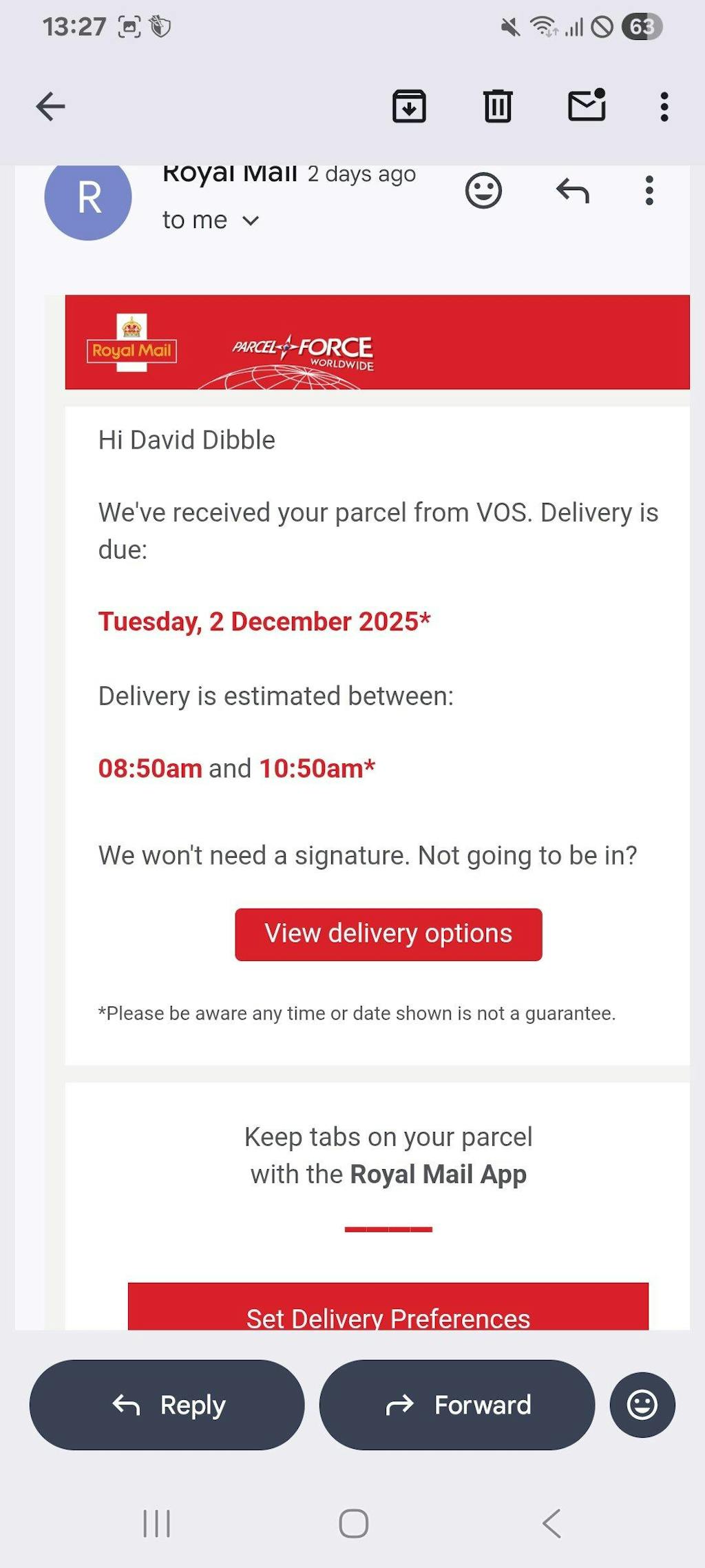Image resolution: width=705 pixels, height=1568 pixels.
Task: Open the Royal Mail sender avatar
Action: click(88, 199)
